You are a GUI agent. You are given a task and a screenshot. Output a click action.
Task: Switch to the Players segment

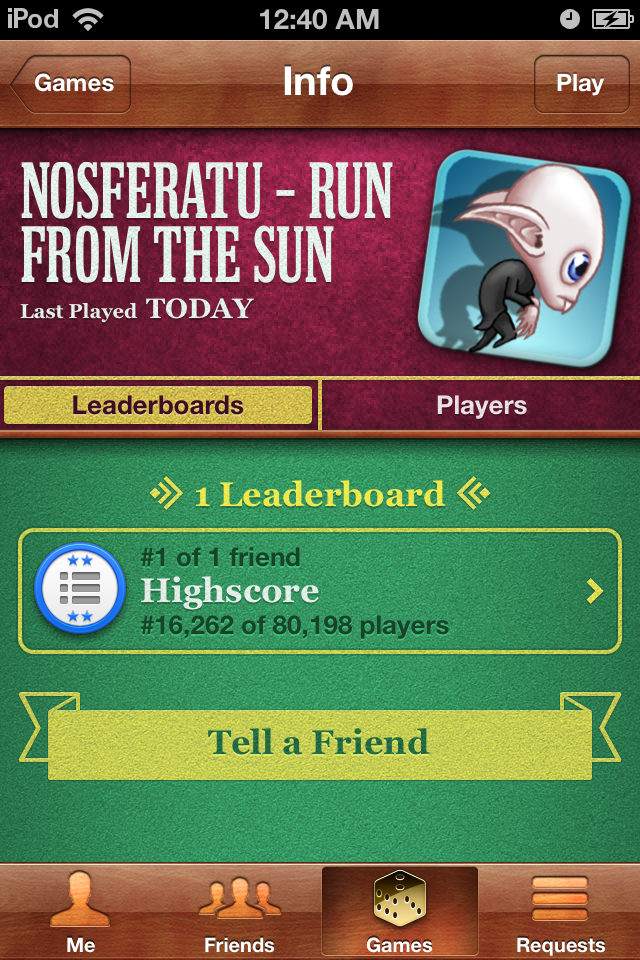481,405
